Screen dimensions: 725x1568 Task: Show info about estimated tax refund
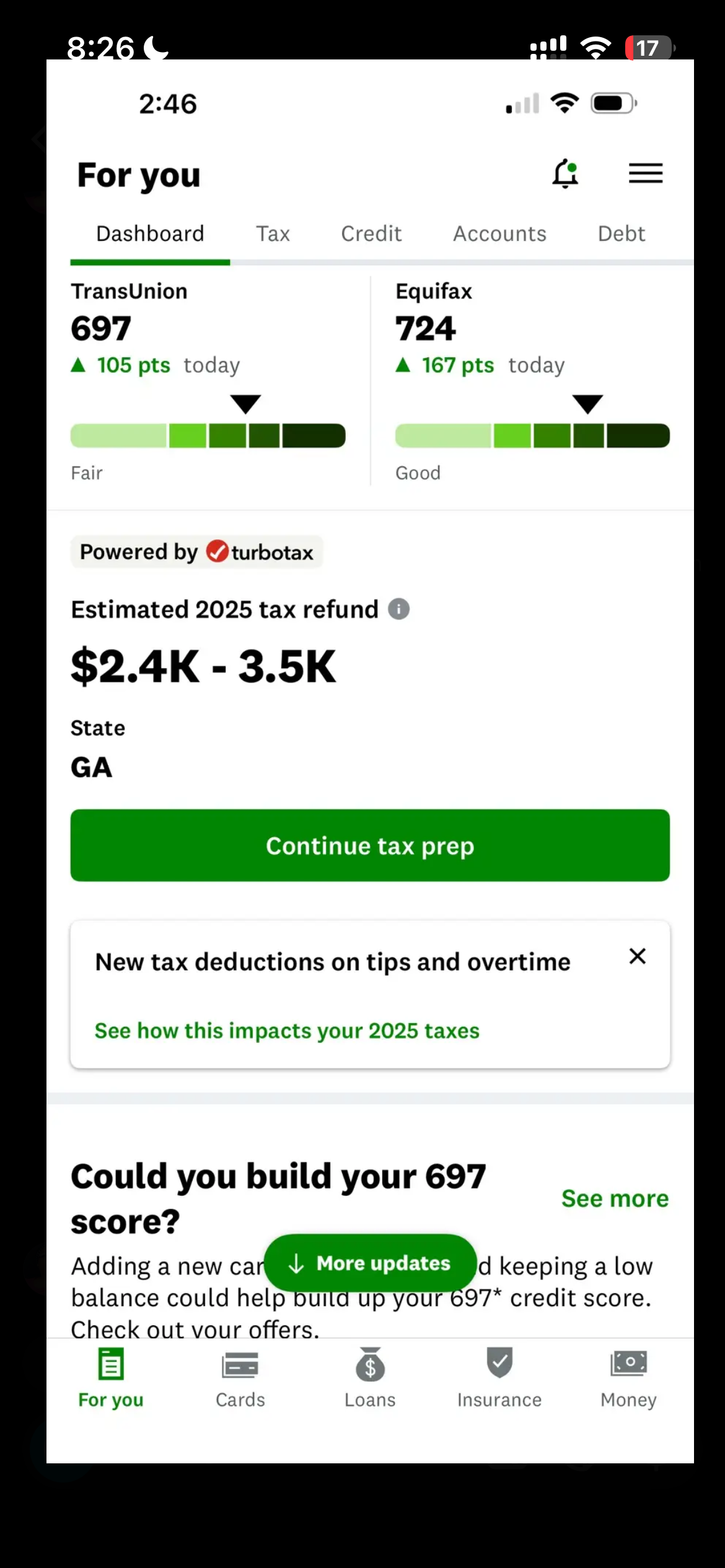[x=399, y=609]
